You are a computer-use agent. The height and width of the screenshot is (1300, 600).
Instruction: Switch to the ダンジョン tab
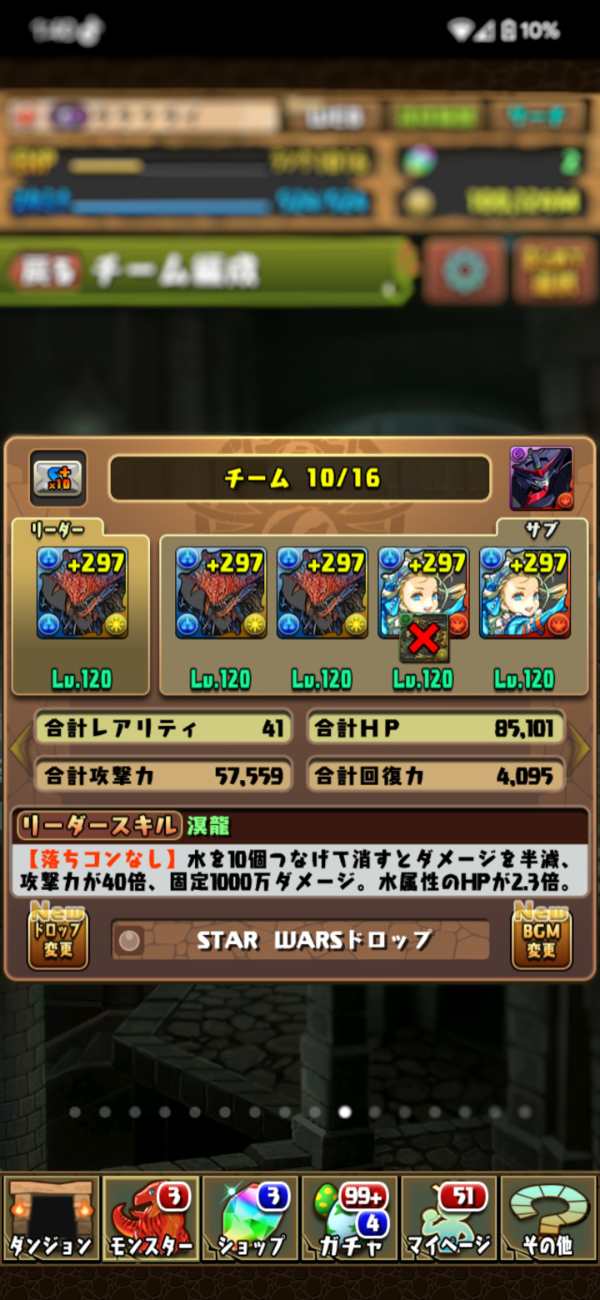(51, 1218)
